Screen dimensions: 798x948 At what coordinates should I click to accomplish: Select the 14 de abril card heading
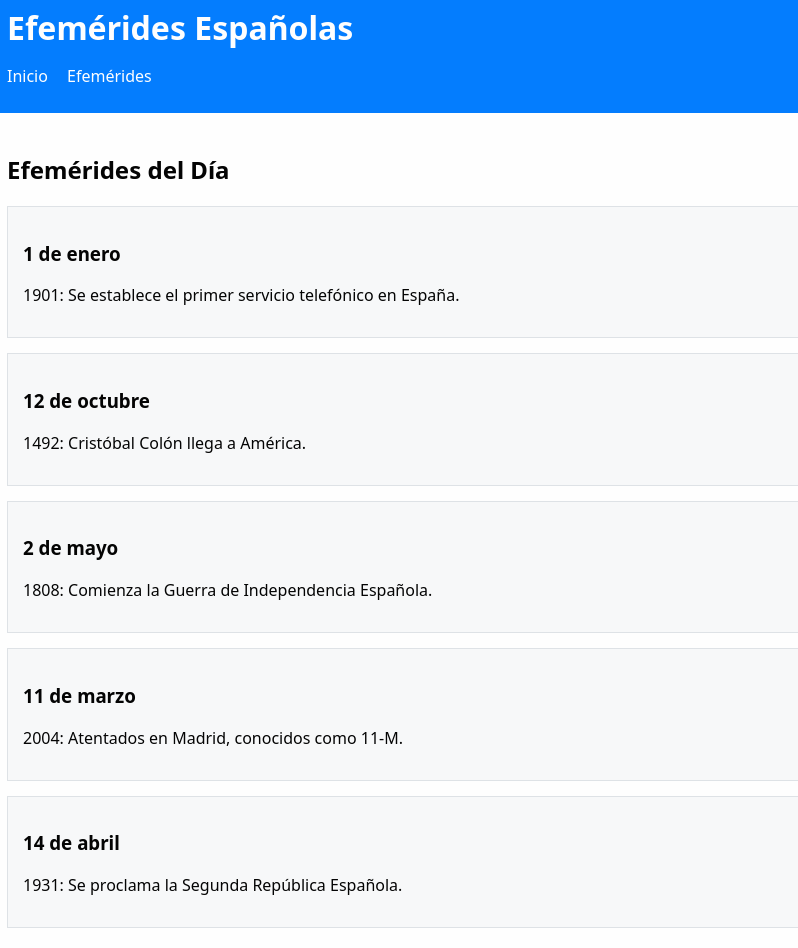pyautogui.click(x=70, y=843)
